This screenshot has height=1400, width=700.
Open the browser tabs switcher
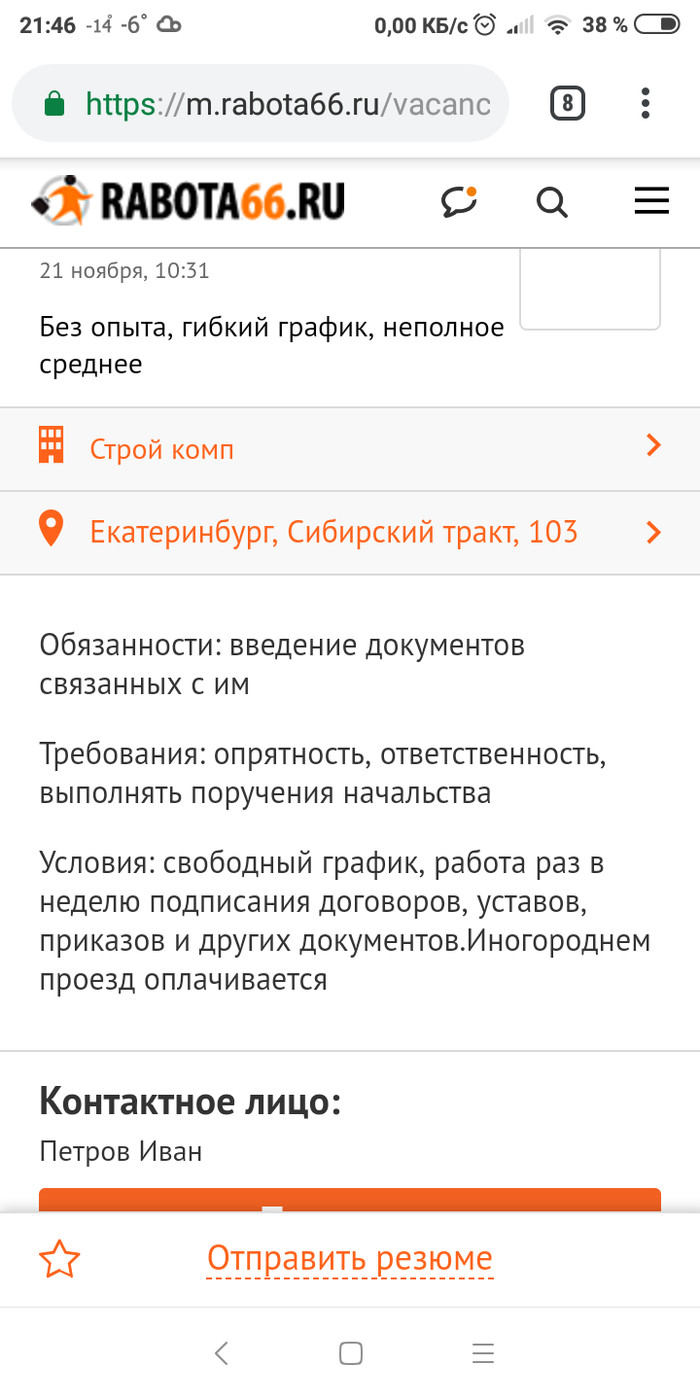click(567, 103)
